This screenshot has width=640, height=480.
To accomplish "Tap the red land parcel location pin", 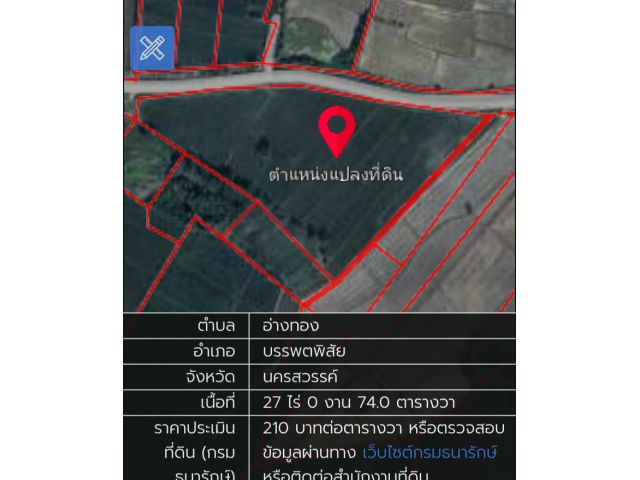I will [337, 129].
